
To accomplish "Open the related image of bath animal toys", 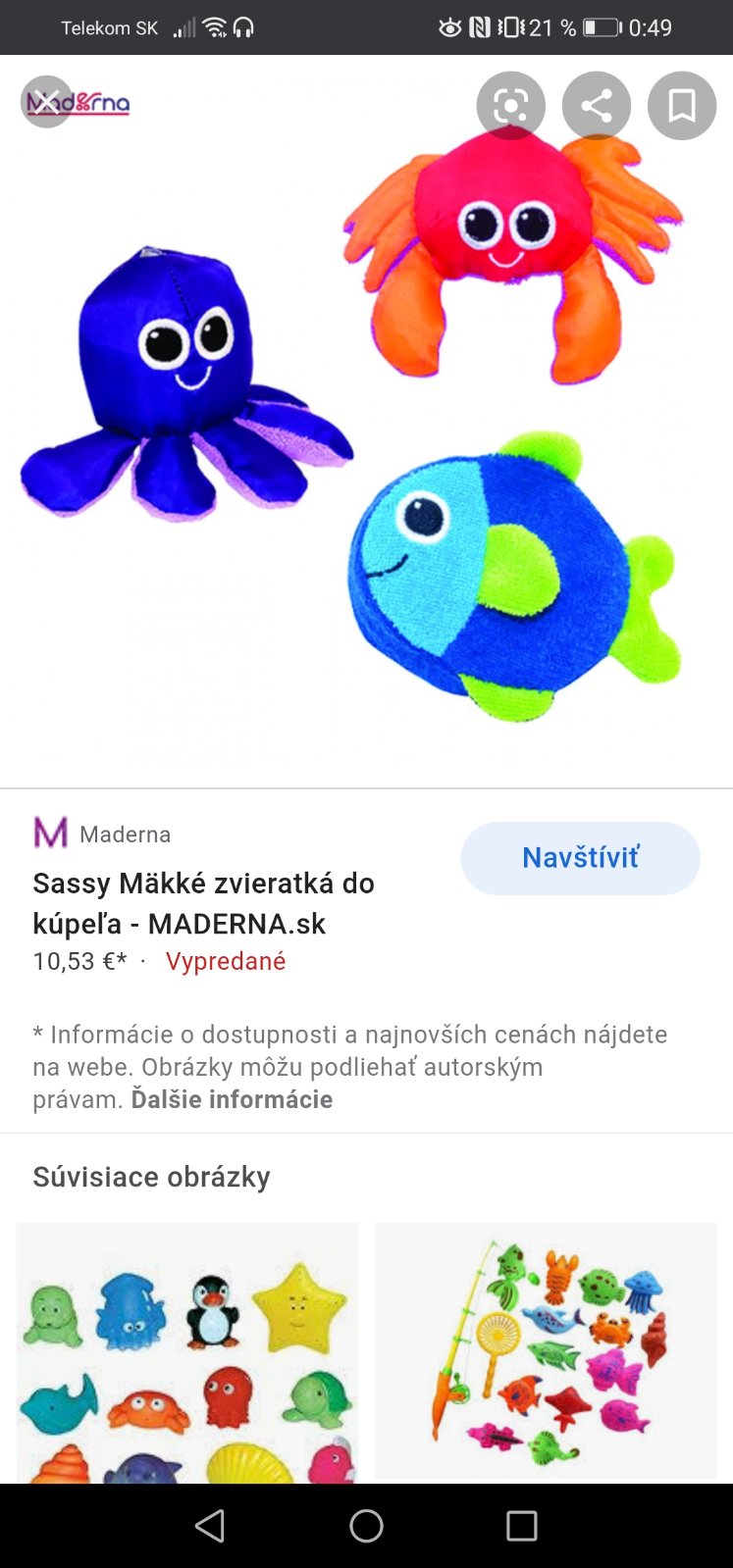I will click(187, 1351).
